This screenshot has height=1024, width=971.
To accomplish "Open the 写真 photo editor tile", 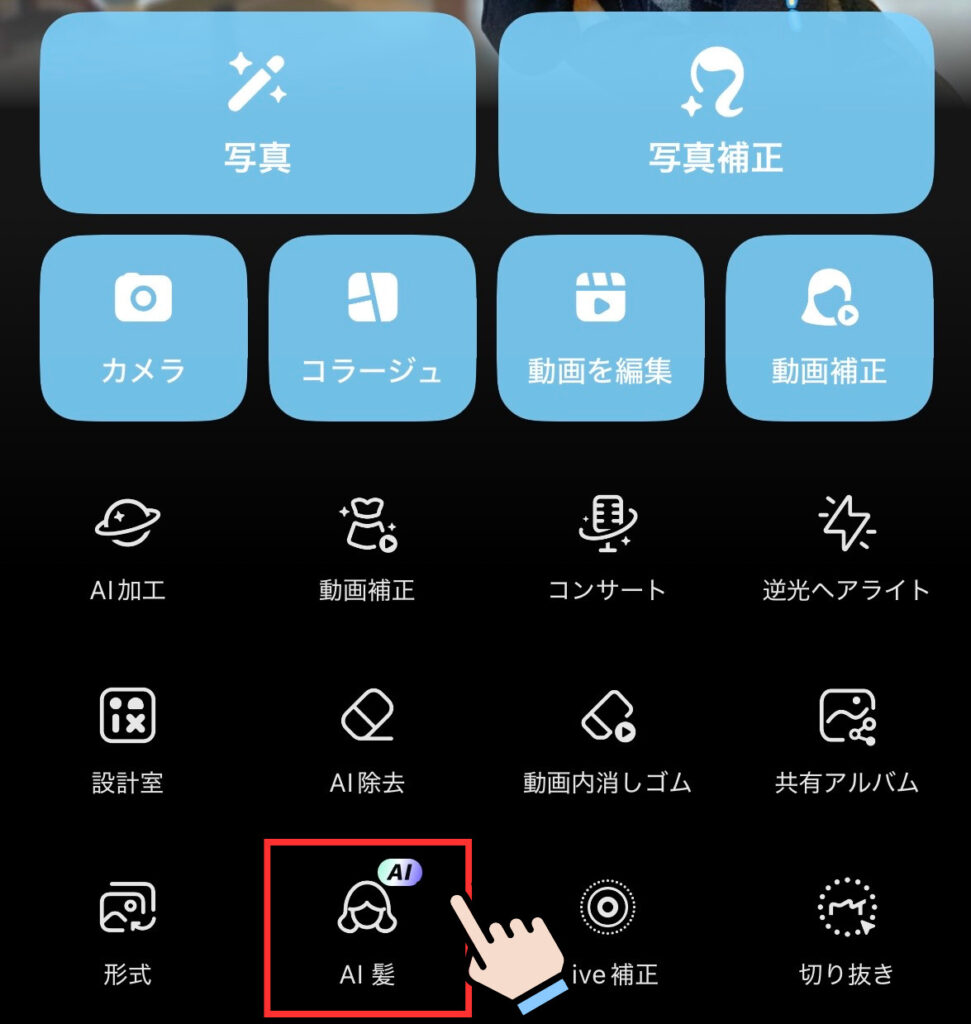I will coord(257,113).
